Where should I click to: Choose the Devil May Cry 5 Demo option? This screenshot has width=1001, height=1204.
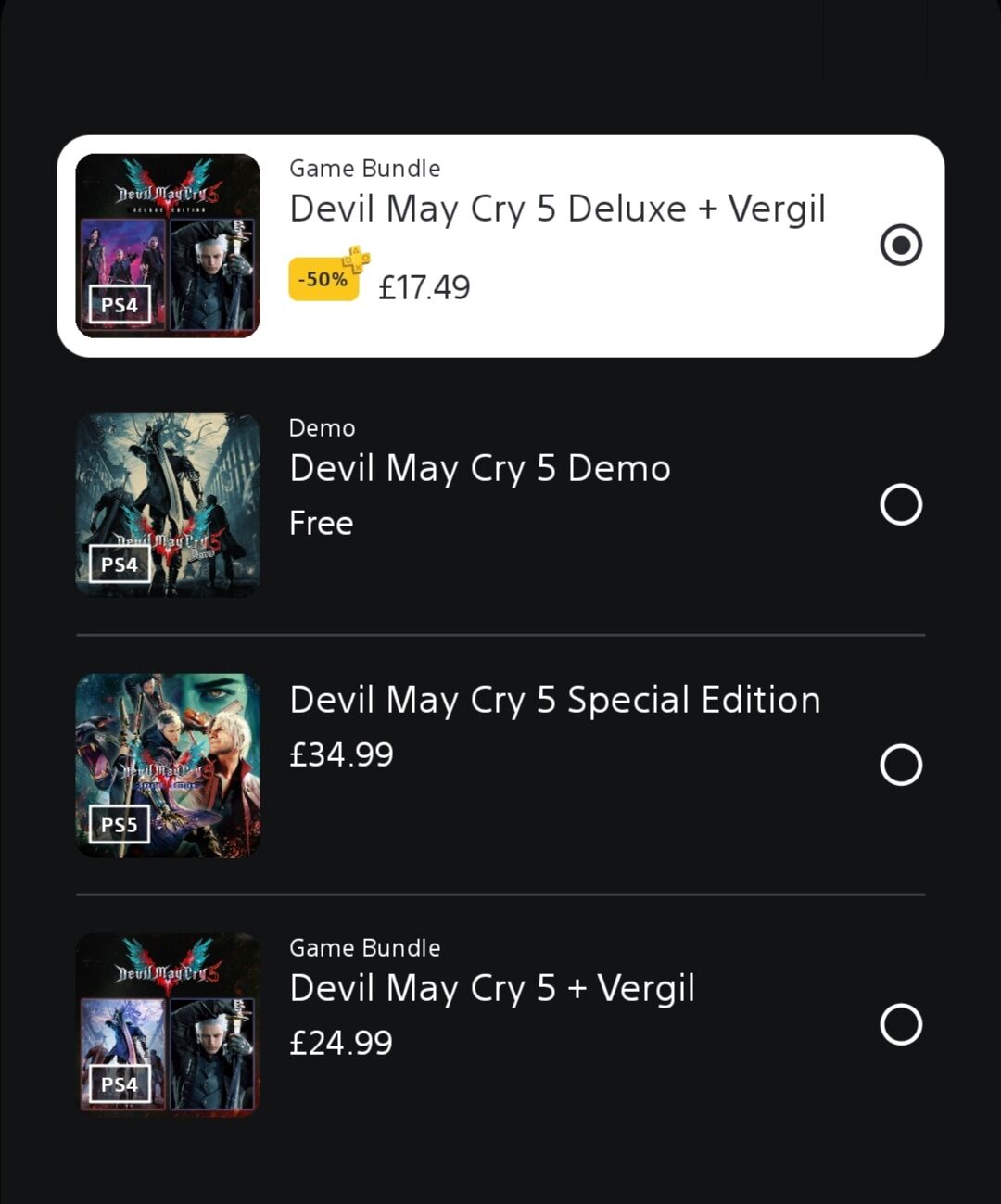coord(900,505)
